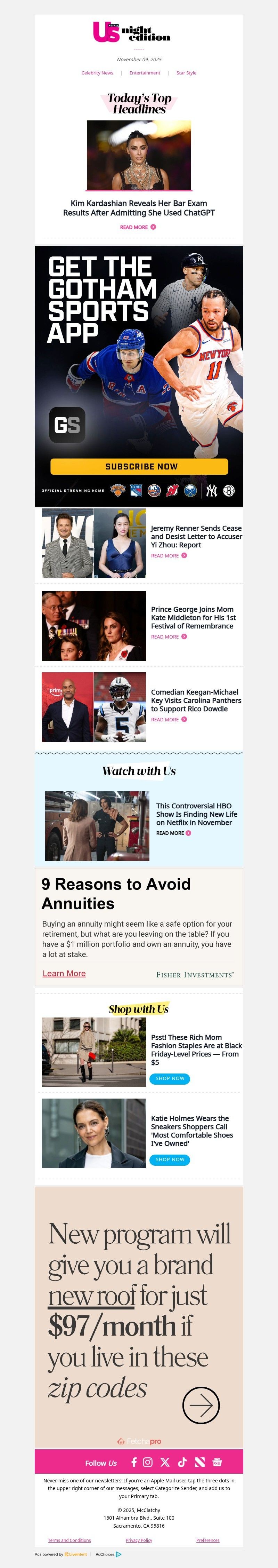
Task: Open the Us Weekly Instagram page
Action: 148,1462
